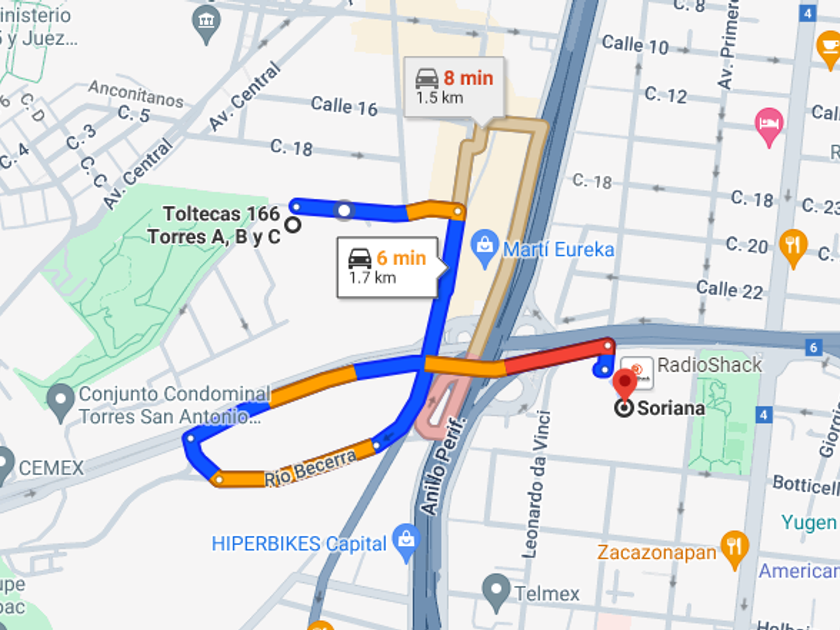
Task: Open Martí Eureka shopping marker
Action: (485, 249)
